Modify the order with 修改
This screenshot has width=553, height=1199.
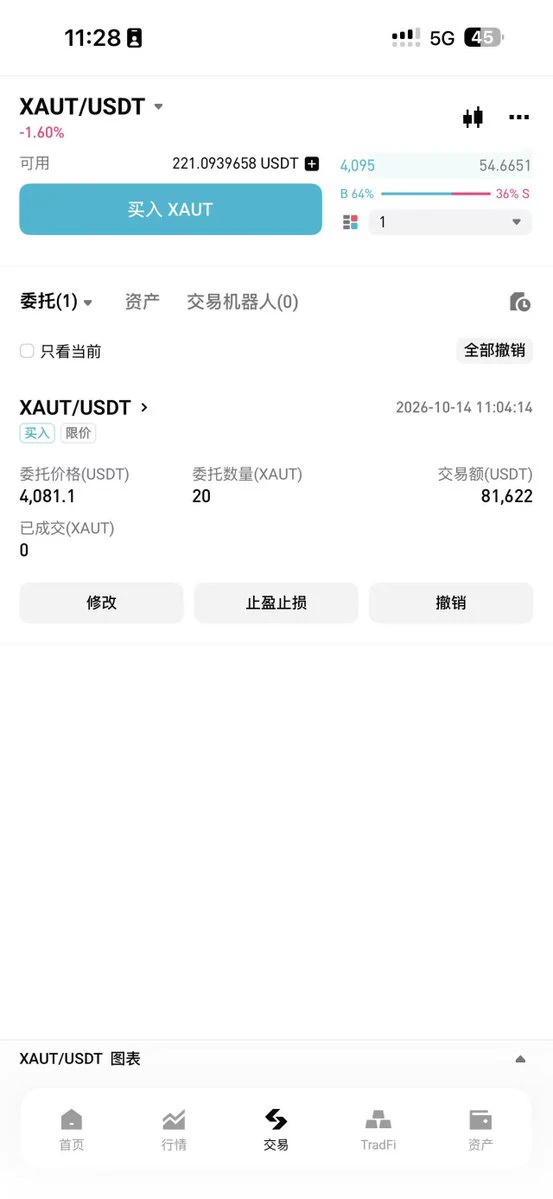click(x=102, y=603)
